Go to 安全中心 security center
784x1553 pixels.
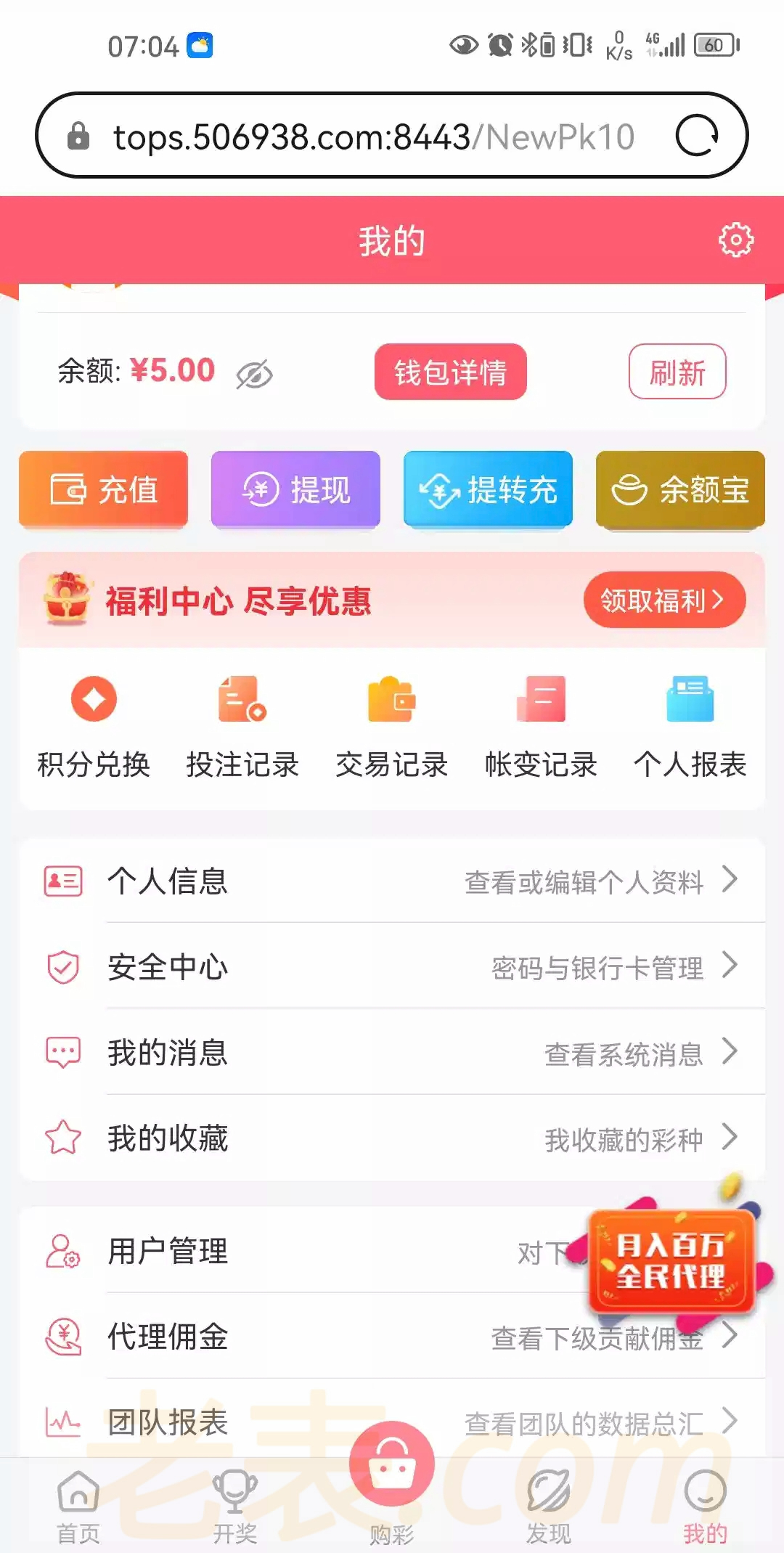pyautogui.click(x=392, y=966)
